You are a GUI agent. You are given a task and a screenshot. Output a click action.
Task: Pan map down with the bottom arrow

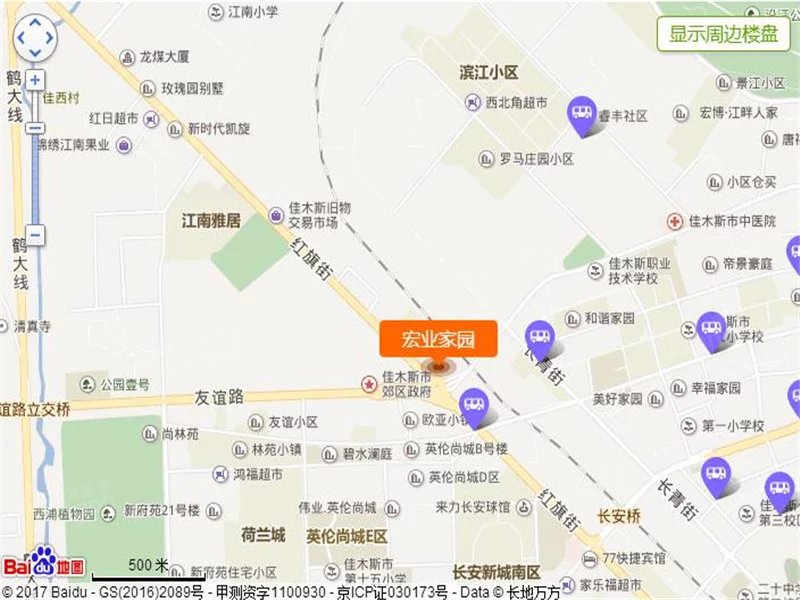35,52
